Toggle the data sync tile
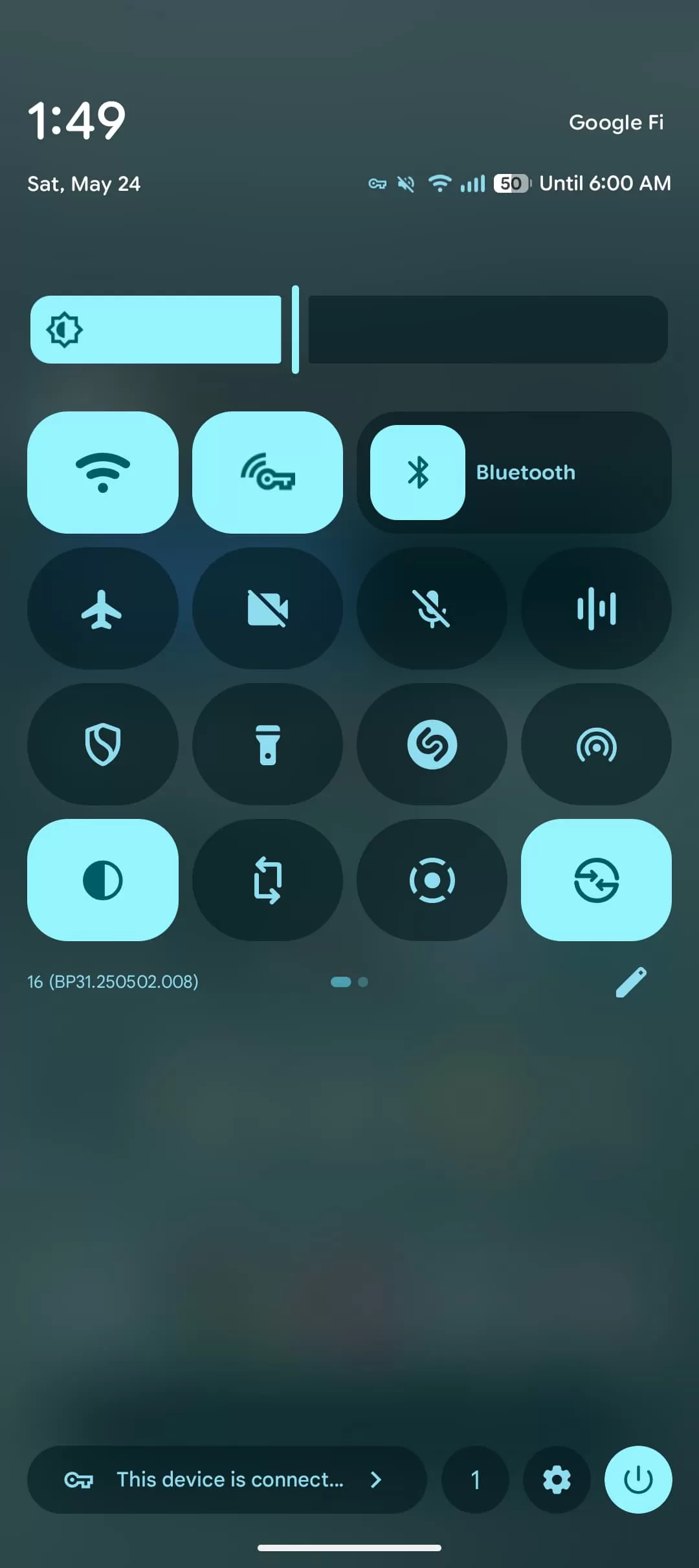The image size is (699, 1568). (x=596, y=880)
